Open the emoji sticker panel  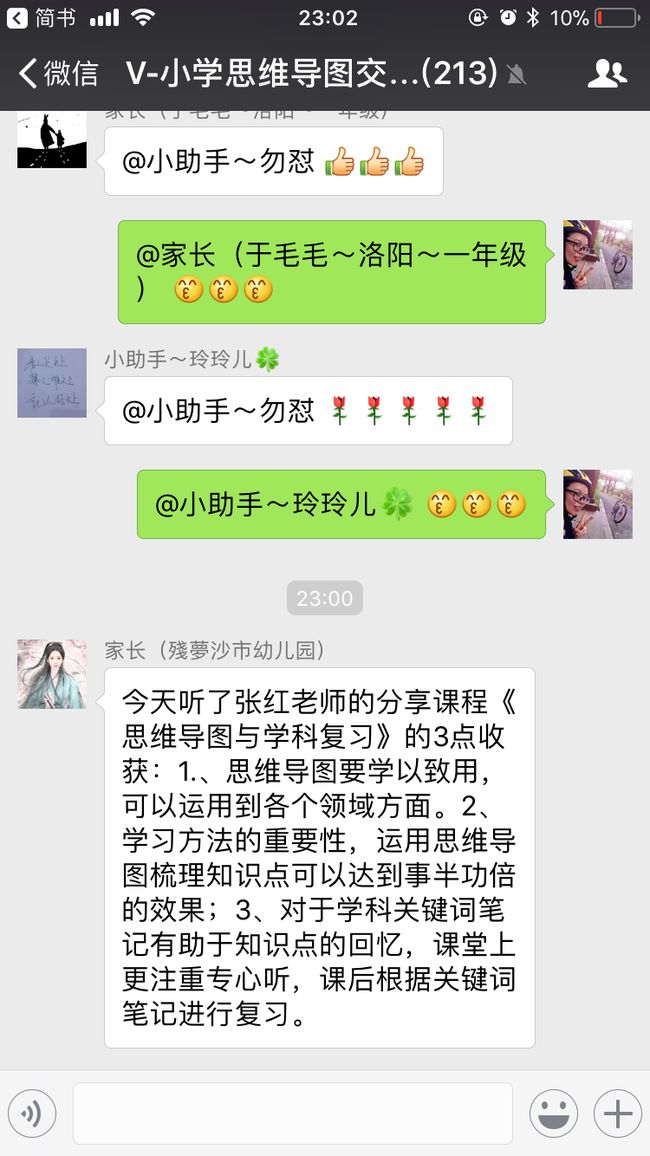(553, 1113)
